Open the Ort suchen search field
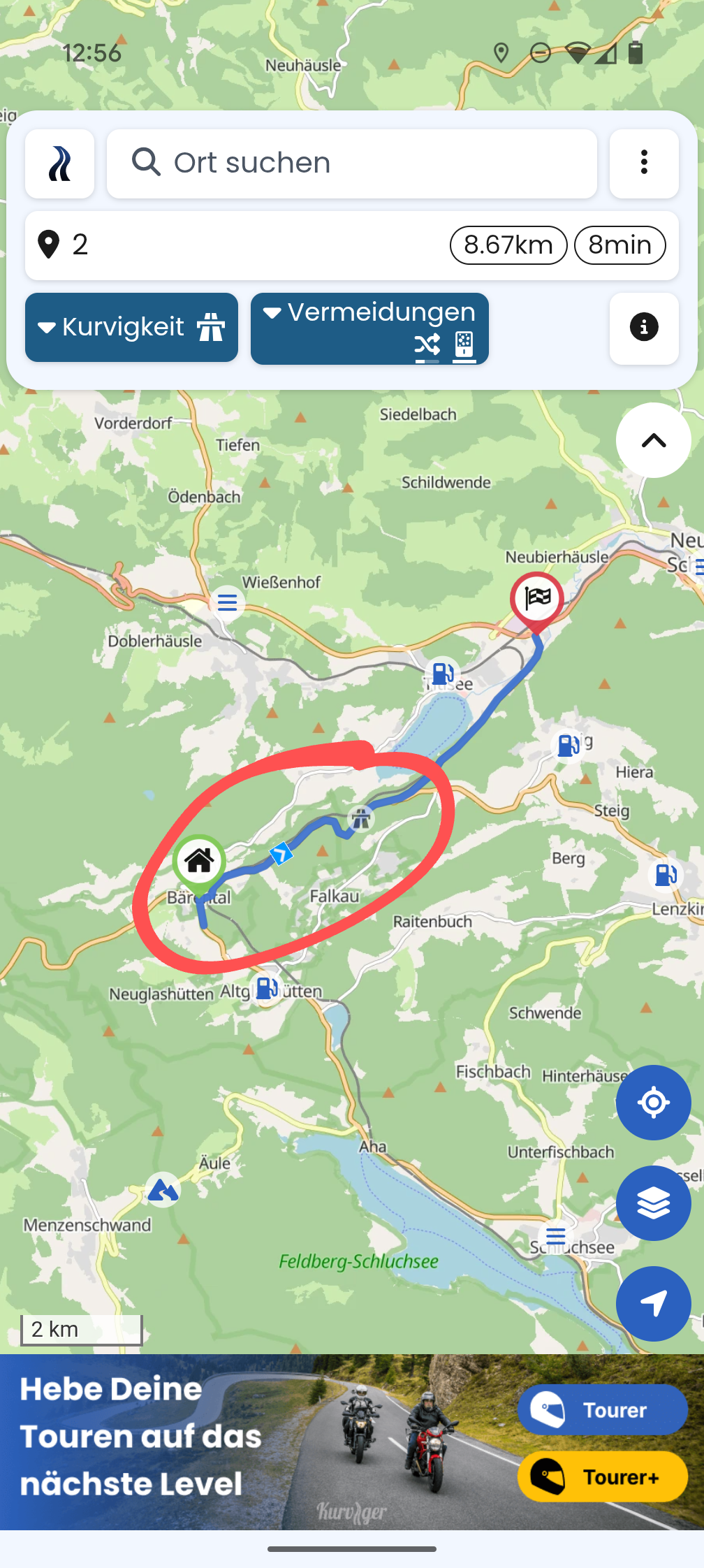 point(351,164)
